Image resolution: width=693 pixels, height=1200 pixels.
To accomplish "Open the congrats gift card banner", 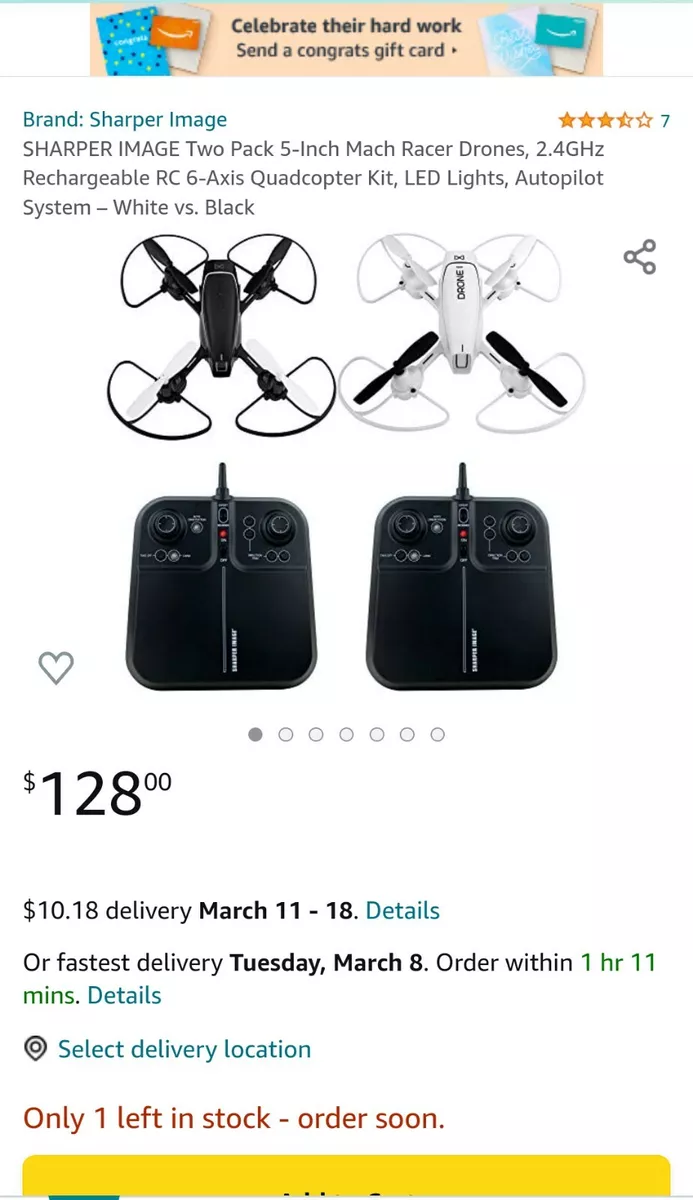I will (x=346, y=39).
